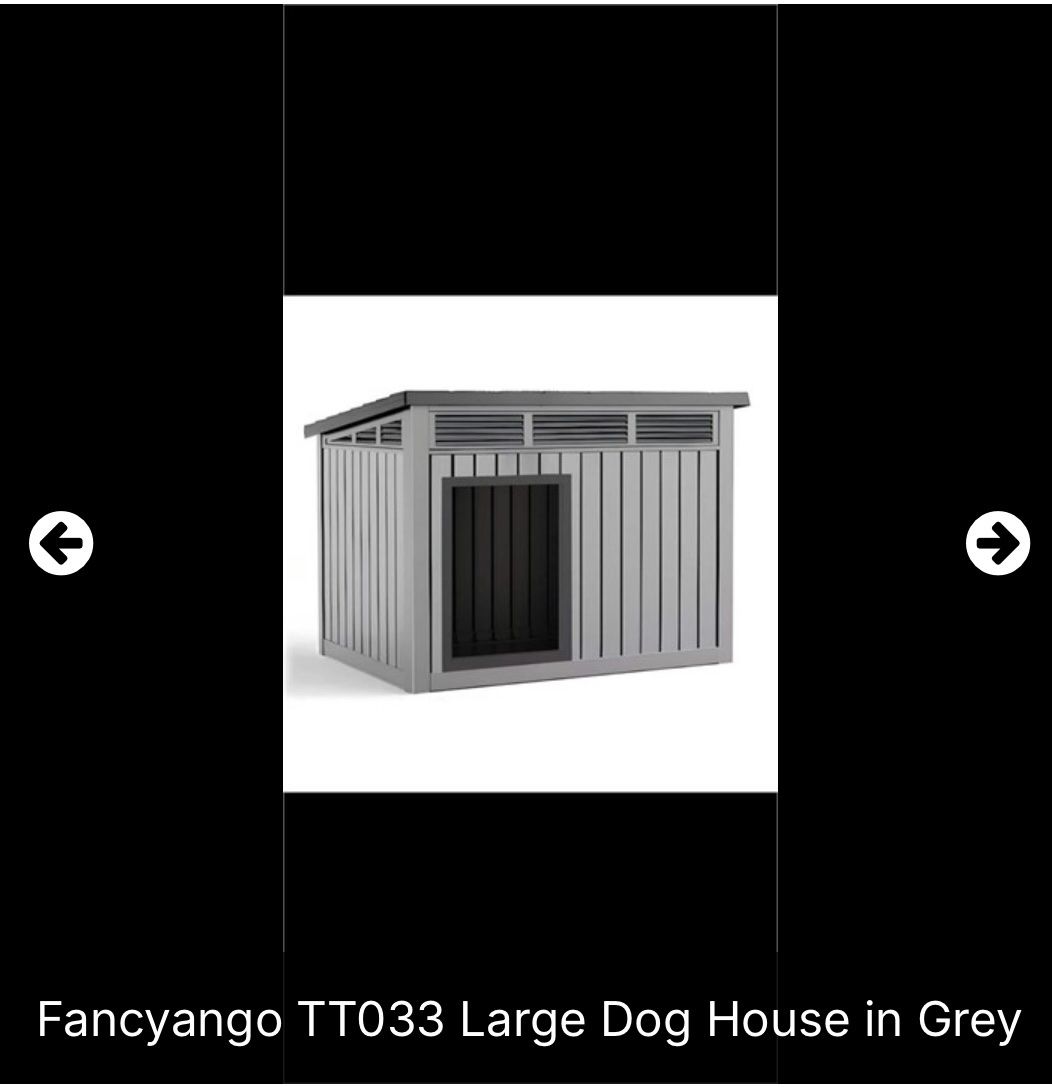Open the Fancyango dog house product image
Screen dimensions: 1052x1087
click(530, 544)
